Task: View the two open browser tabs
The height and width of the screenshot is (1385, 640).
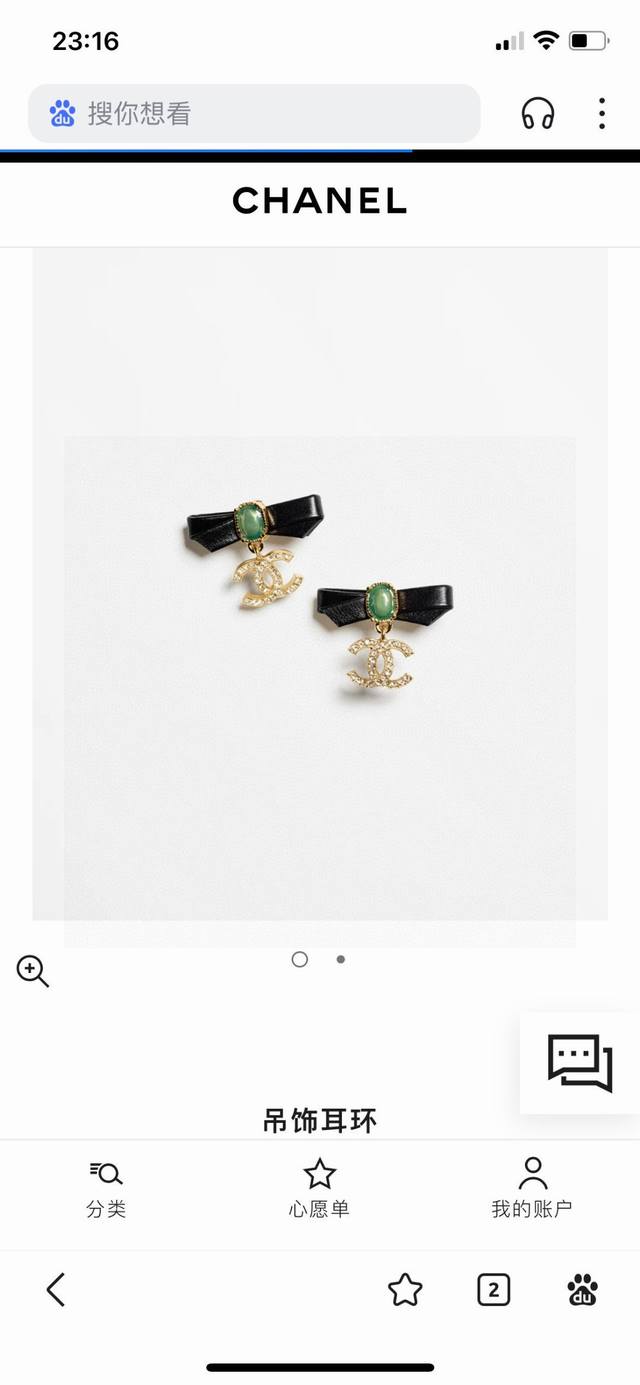Action: click(x=493, y=1290)
